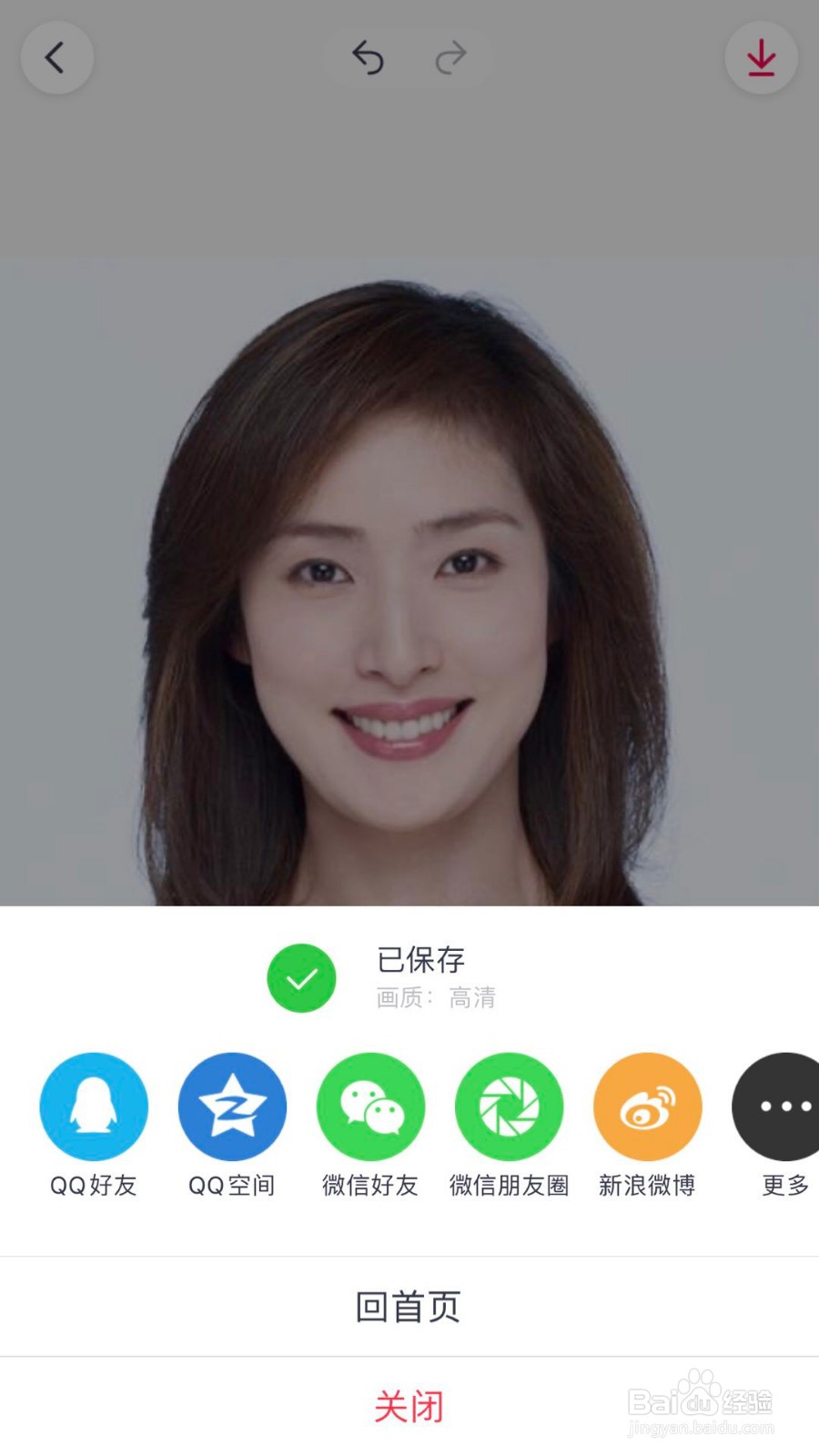Tap the WeChat speech-bubble logo

point(370,1106)
